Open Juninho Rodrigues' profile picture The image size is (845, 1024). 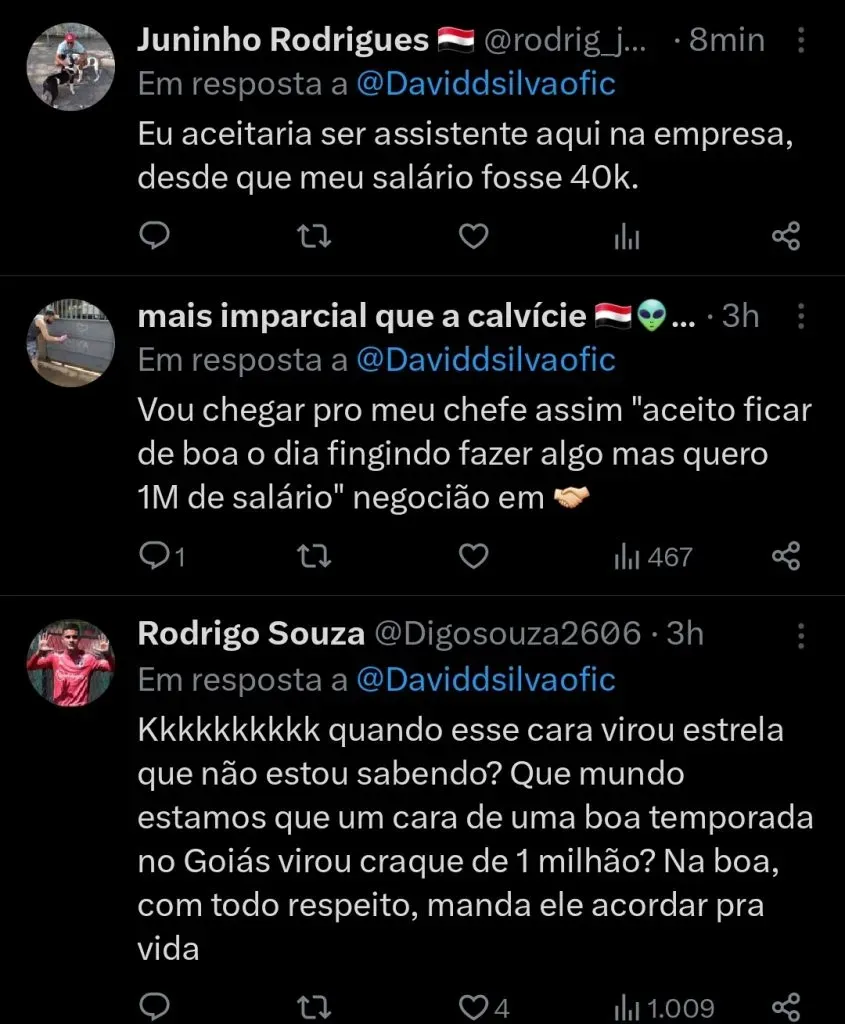tap(70, 68)
